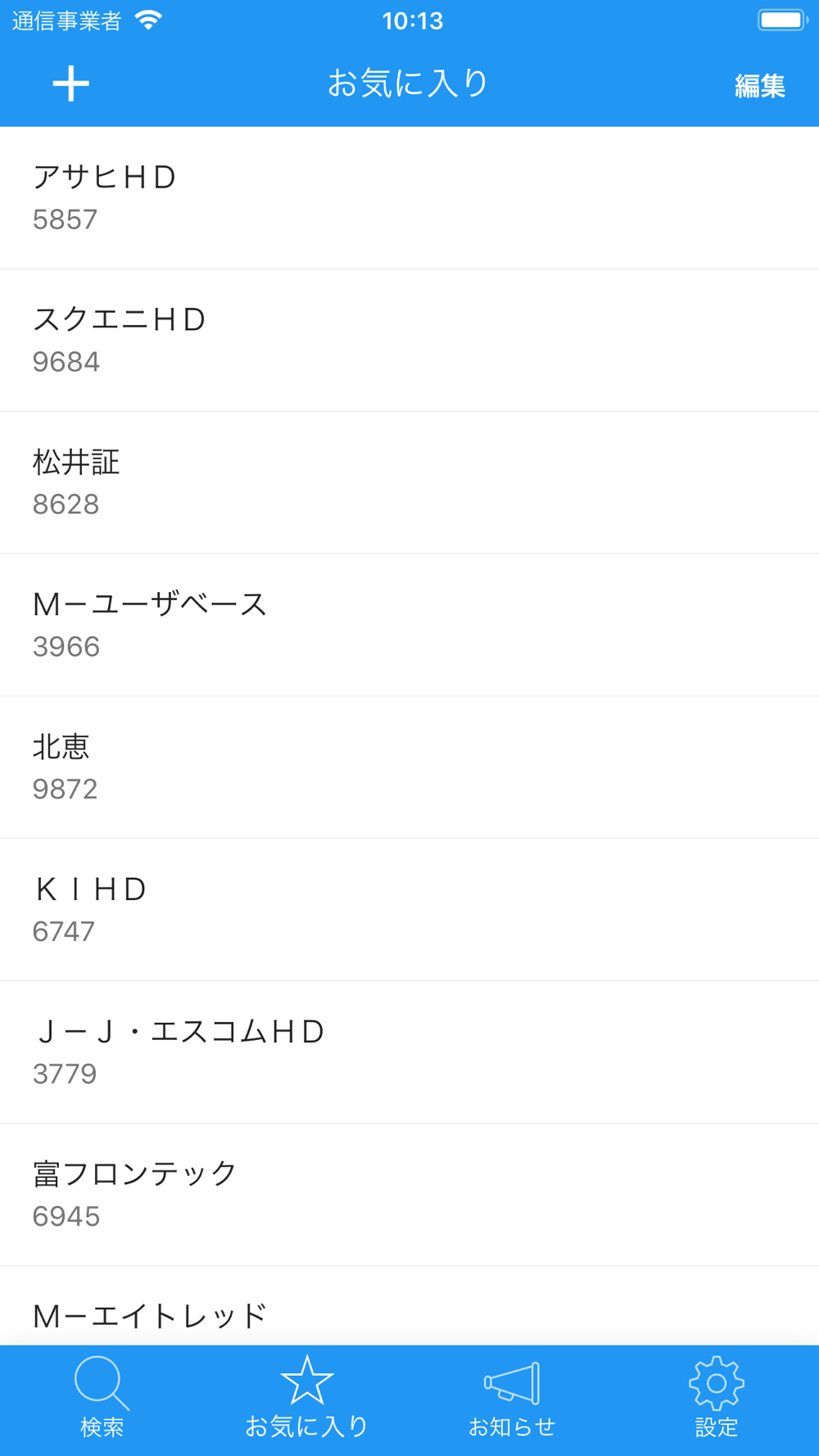The image size is (819, 1456).
Task: Select 松井証 8628 from the list
Action: (409, 482)
